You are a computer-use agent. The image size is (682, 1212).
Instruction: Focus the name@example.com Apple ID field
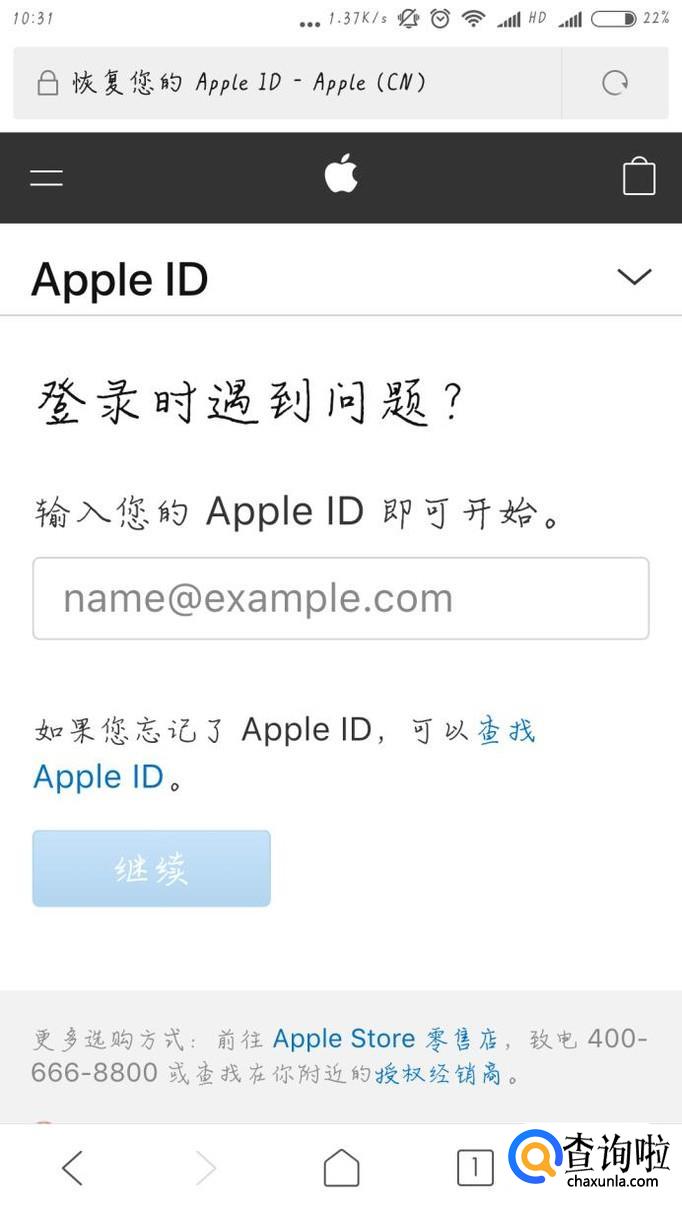click(340, 598)
